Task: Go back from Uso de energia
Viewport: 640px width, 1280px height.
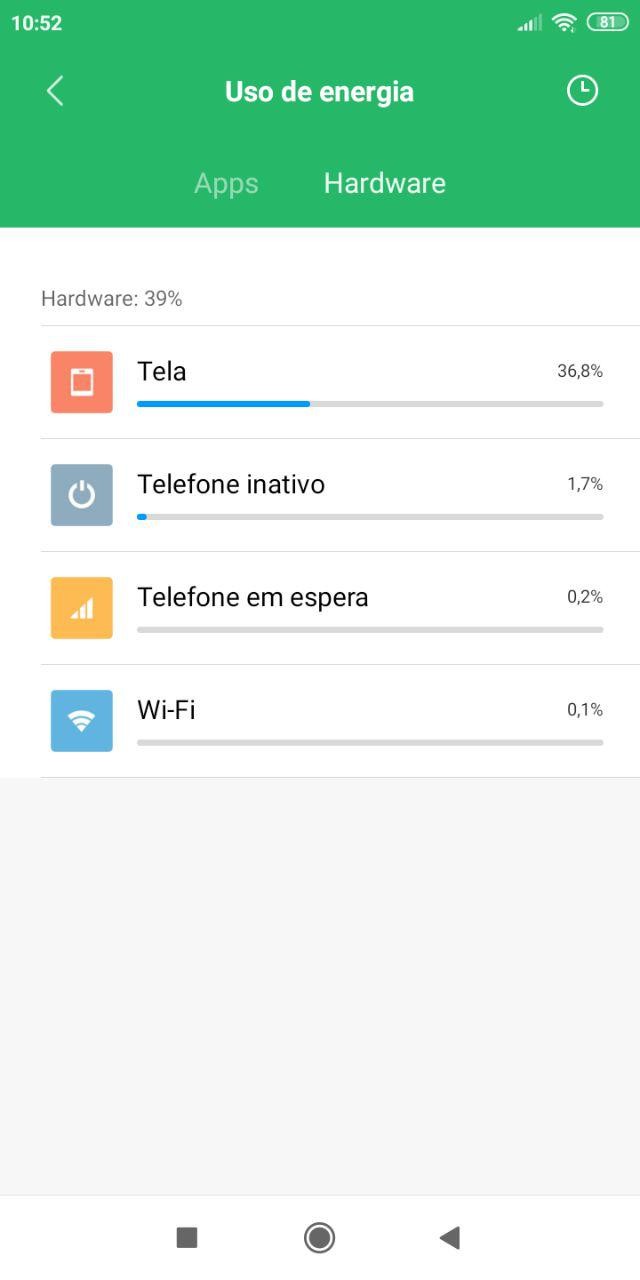Action: pos(55,91)
